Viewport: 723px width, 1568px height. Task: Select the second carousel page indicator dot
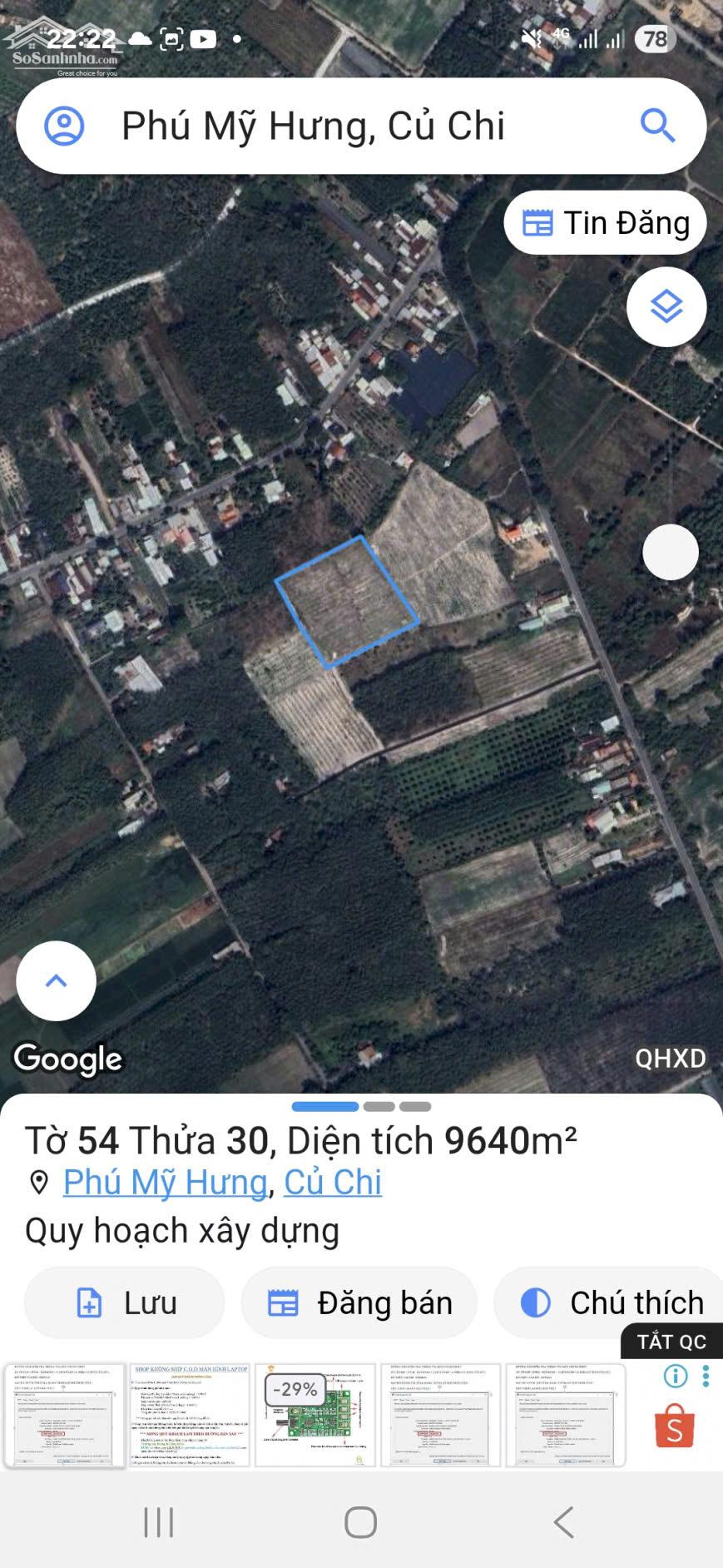pyautogui.click(x=380, y=1106)
